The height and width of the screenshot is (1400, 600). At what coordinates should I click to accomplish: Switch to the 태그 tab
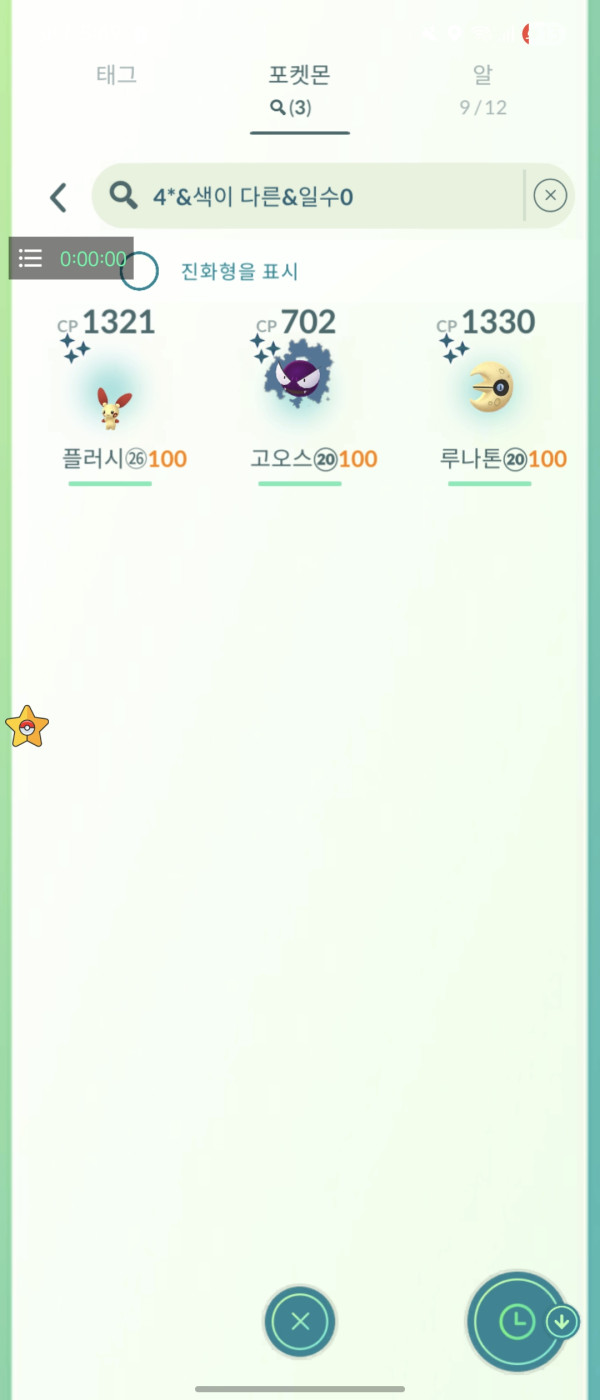[x=117, y=75]
